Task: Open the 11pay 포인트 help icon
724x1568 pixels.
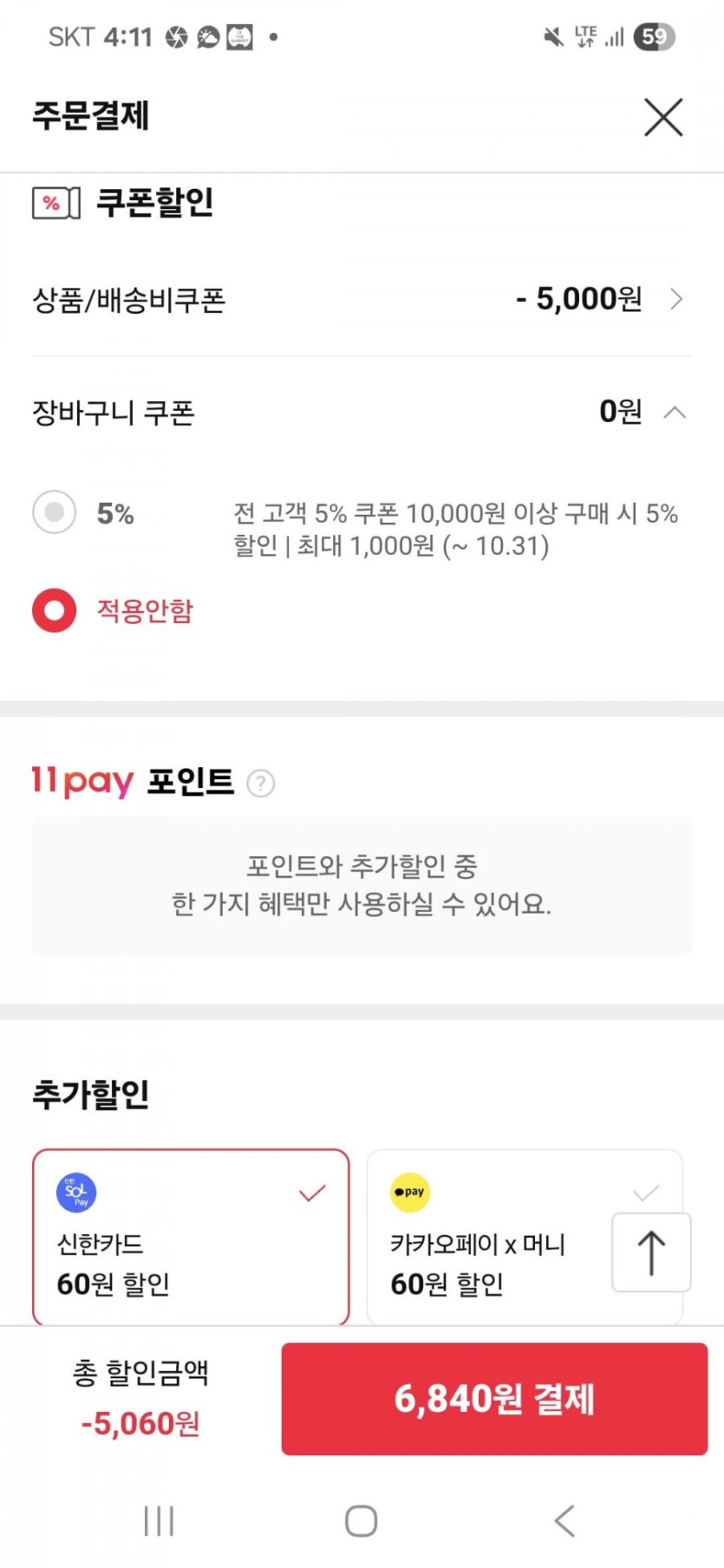Action: 260,783
